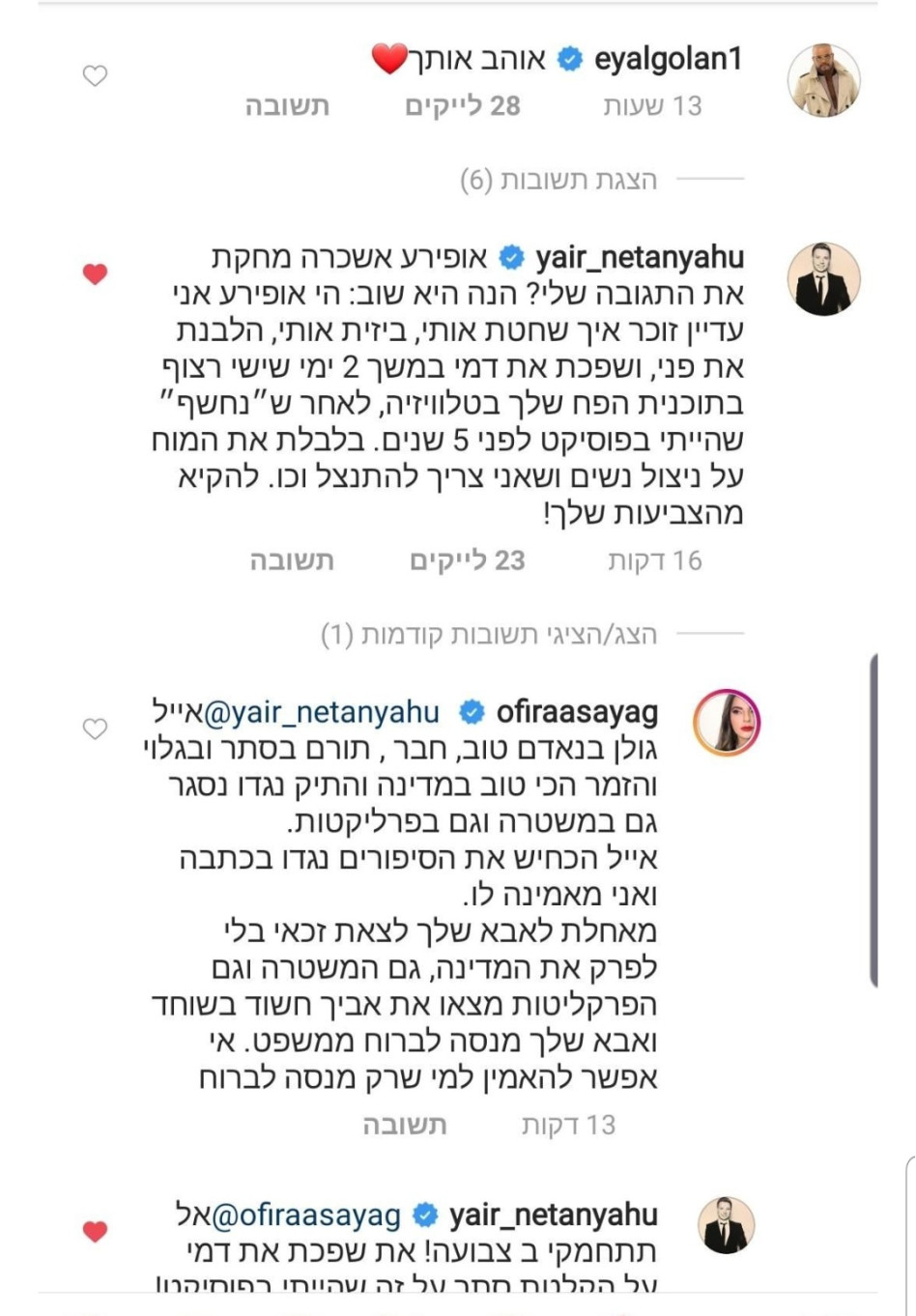Like ofiraasayag's reply
The height and width of the screenshot is (1316, 916).
coord(95,729)
